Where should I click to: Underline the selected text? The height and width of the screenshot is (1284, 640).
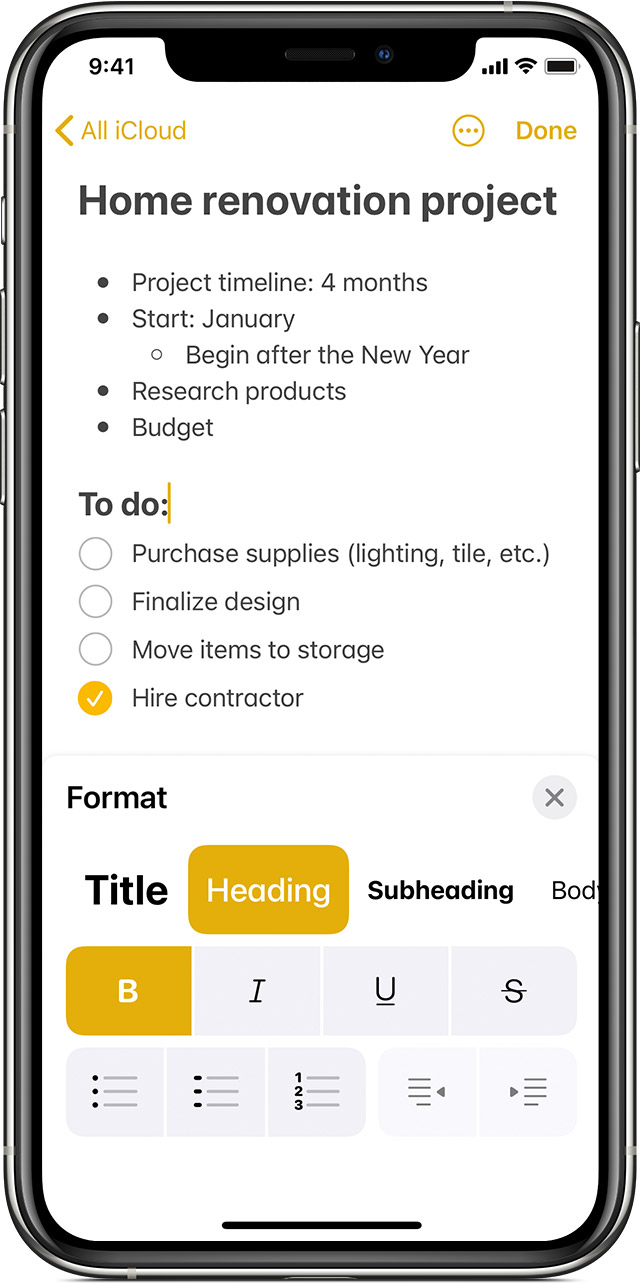click(386, 991)
